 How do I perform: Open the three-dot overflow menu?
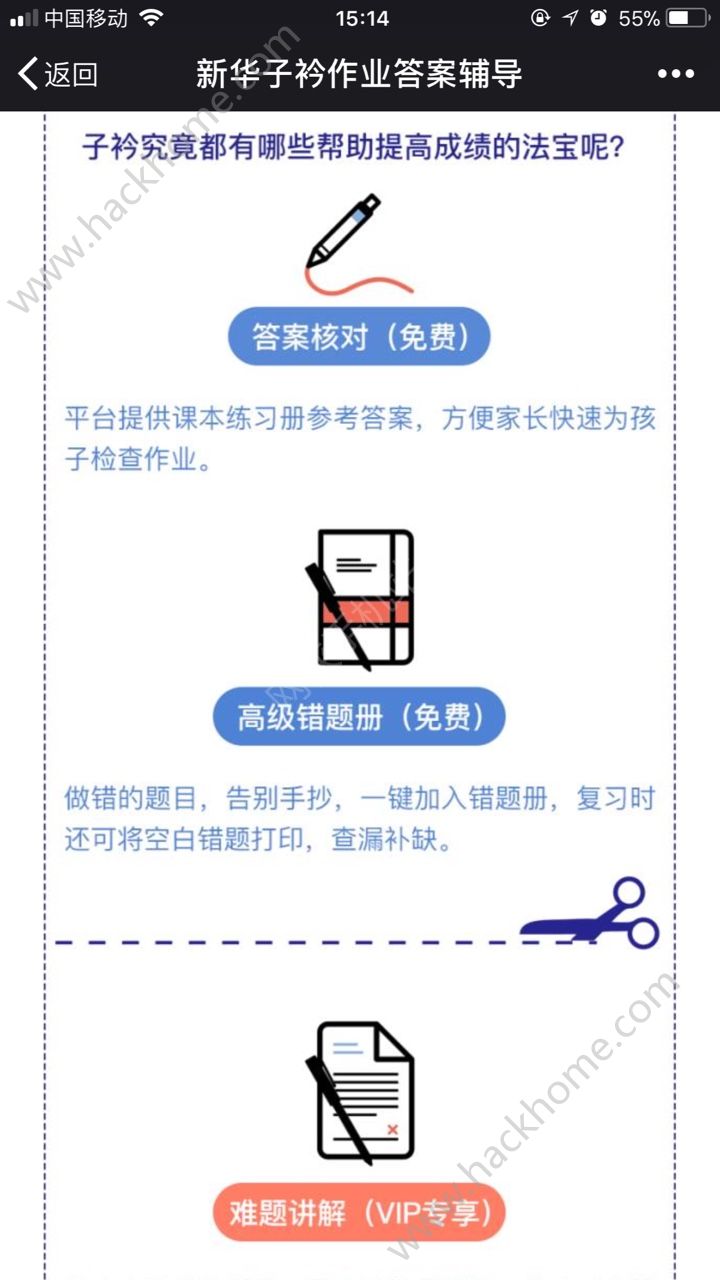675,74
